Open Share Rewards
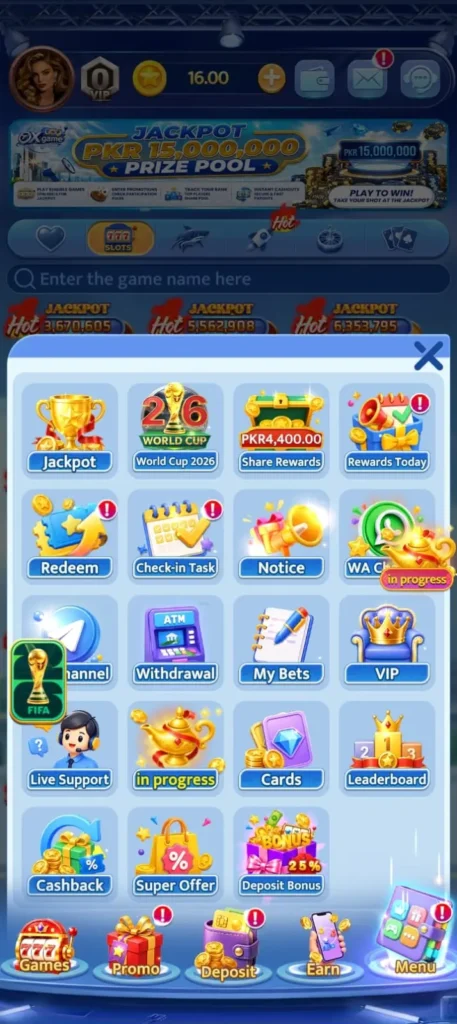This screenshot has height=1024, width=457. point(281,430)
